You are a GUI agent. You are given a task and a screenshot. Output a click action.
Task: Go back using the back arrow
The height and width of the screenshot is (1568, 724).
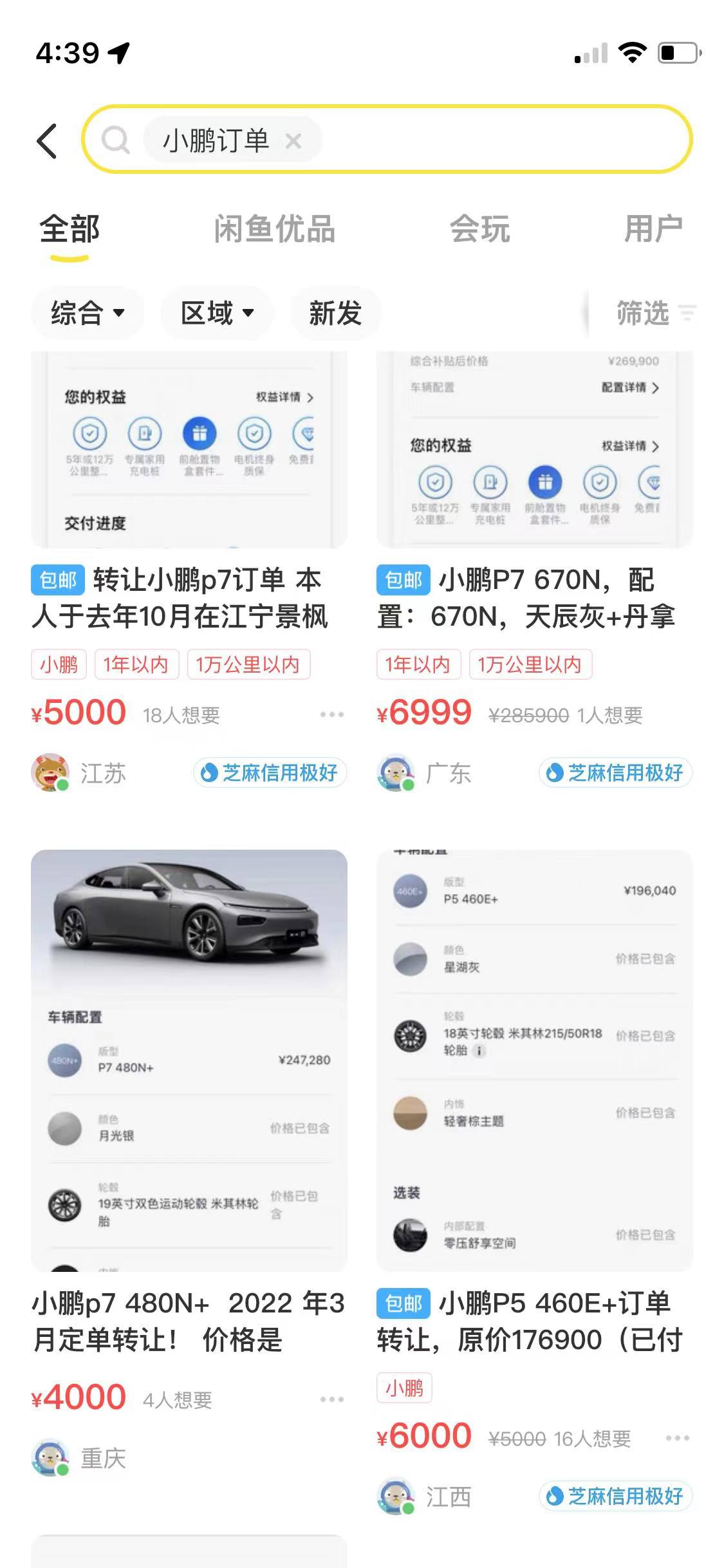(x=48, y=140)
